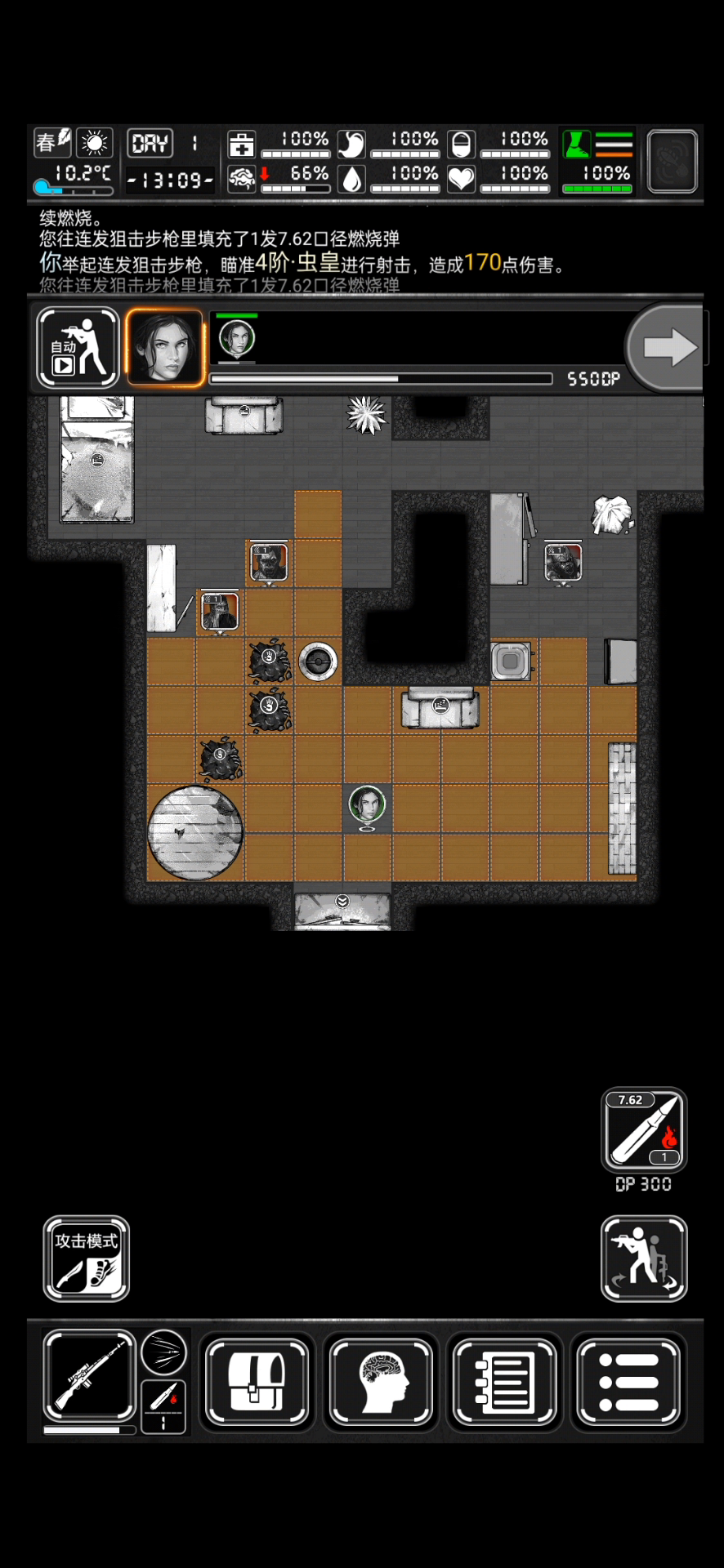Tap the burst fire spread icon

163,1352
